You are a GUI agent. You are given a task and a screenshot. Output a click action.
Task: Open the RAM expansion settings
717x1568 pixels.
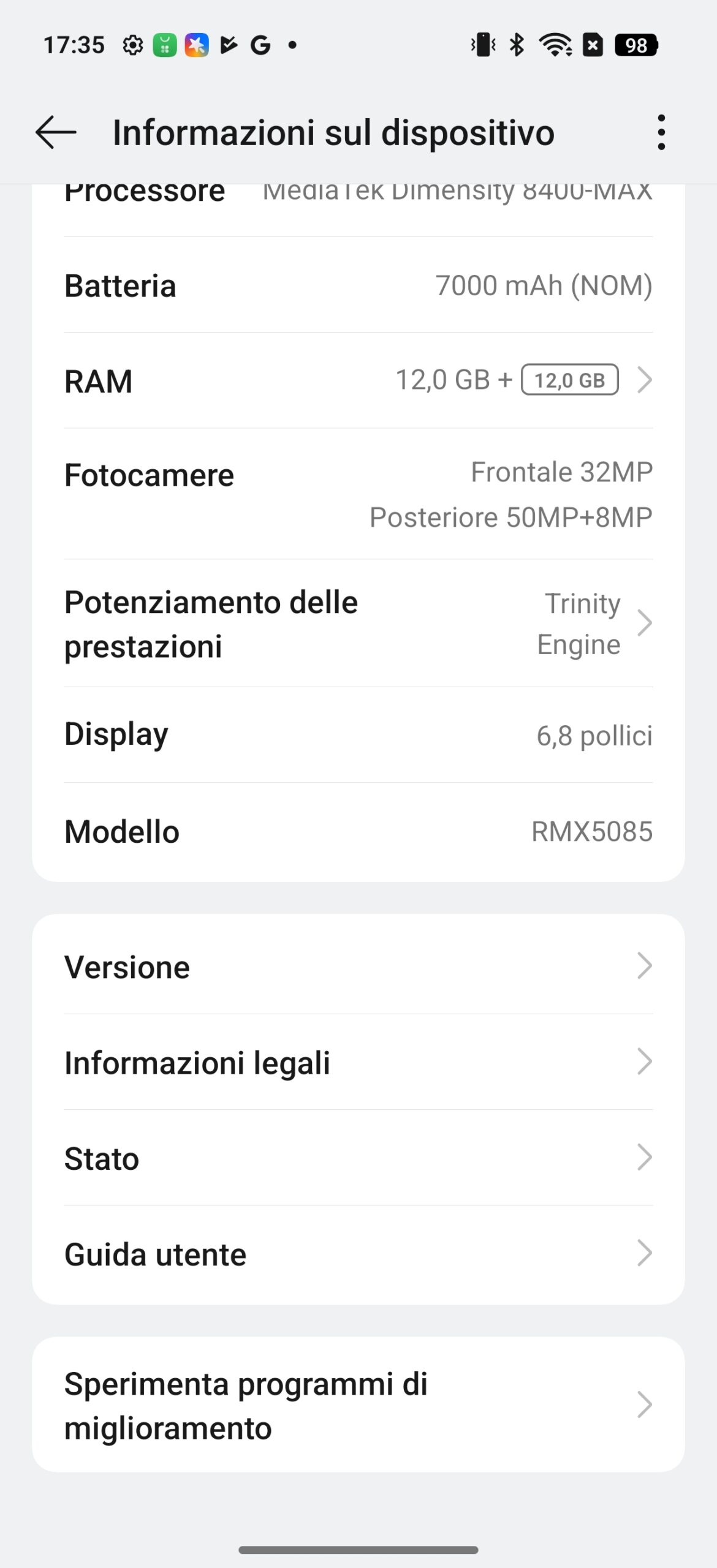coord(358,380)
